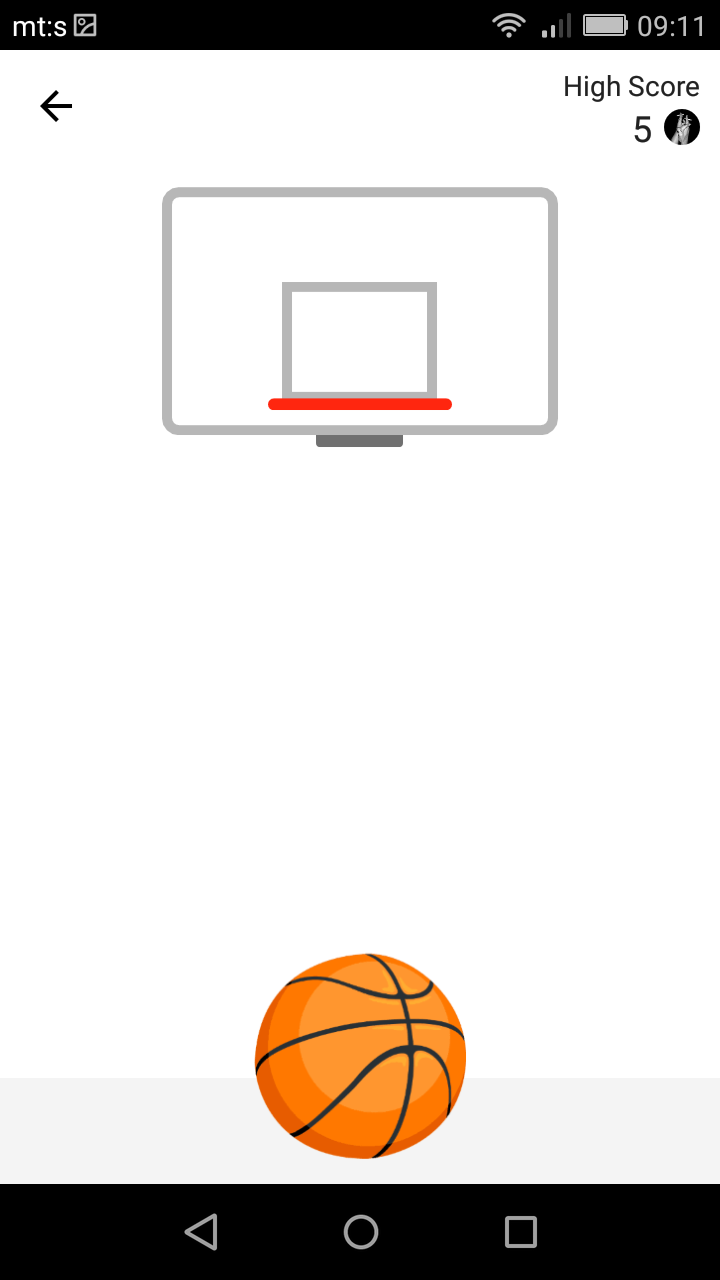The width and height of the screenshot is (720, 1280).
Task: Tap the basketball to shoot
Action: point(360,1056)
